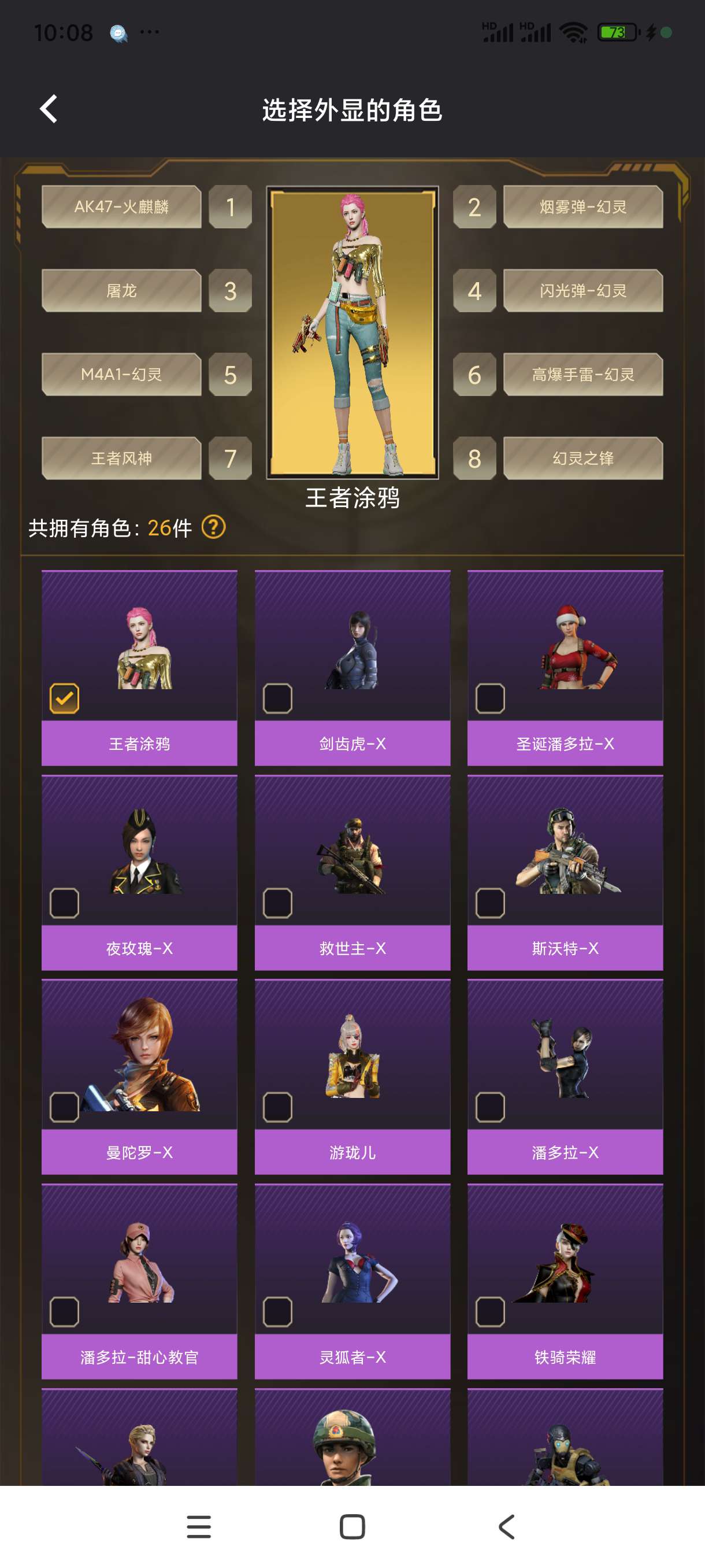Screen dimensions: 705x1568
Task: Open the 屠龙 slot button
Action: coord(121,291)
